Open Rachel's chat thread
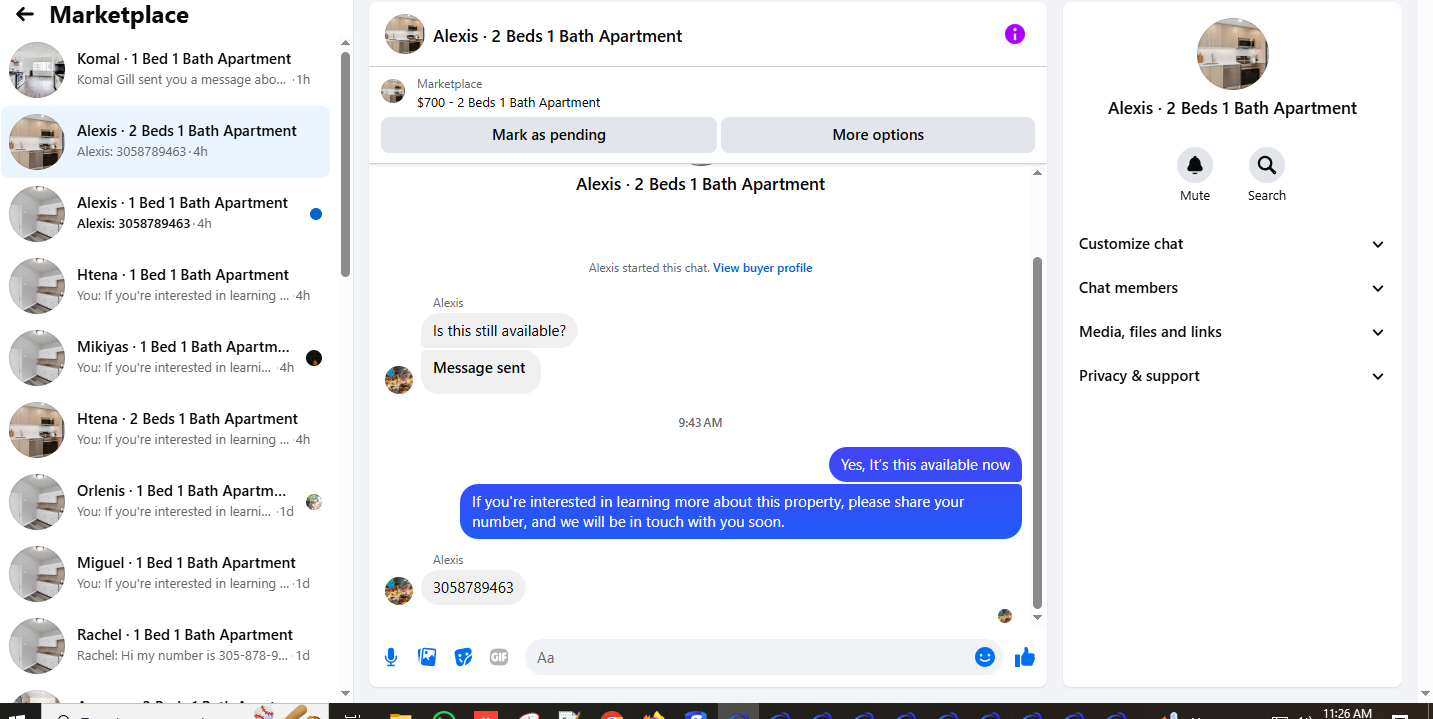Viewport: 1433px width, 719px height. point(165,645)
